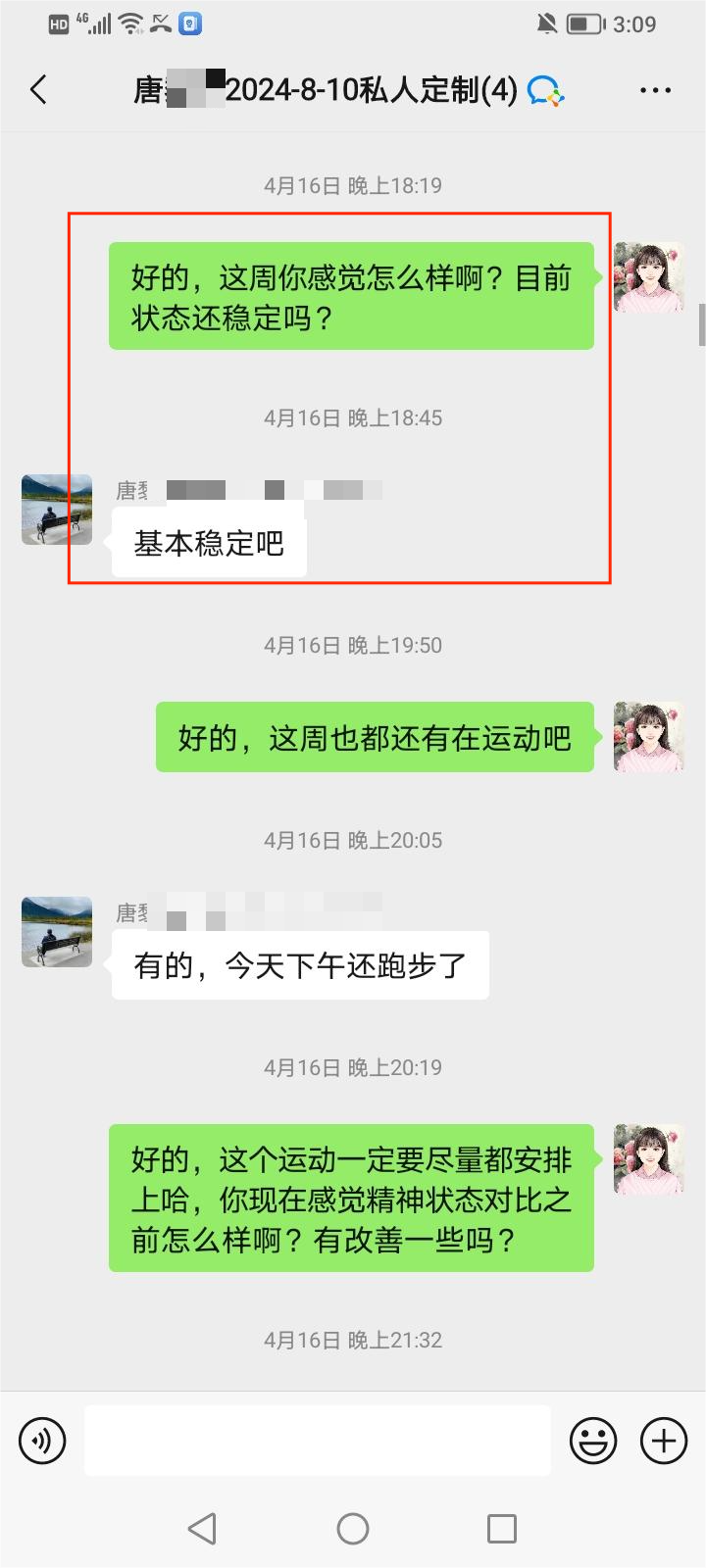Screen dimensions: 706x1568
Task: Tap the system home button
Action: click(353, 1528)
